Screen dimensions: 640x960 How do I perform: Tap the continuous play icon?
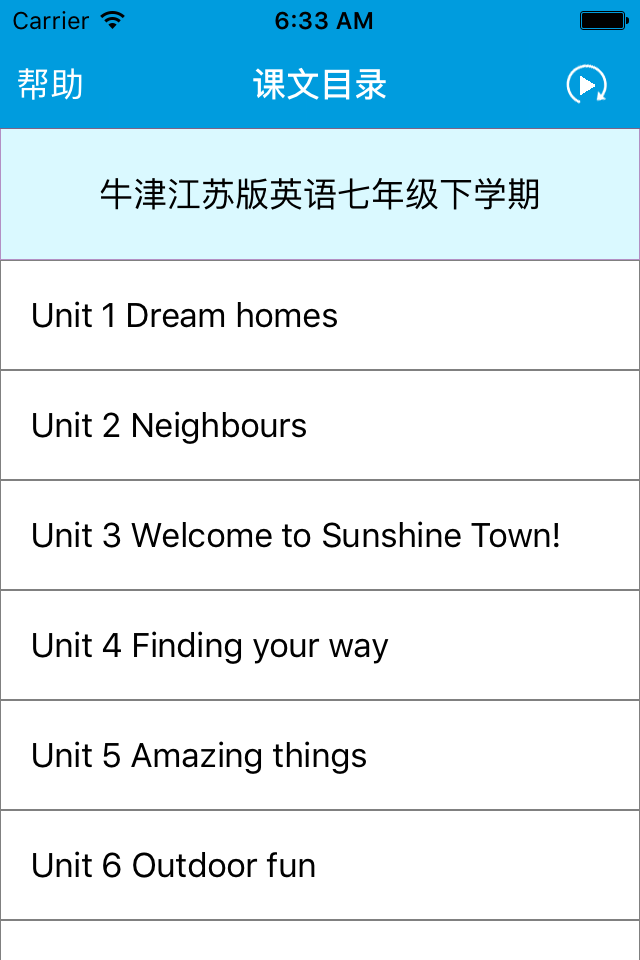[x=586, y=84]
